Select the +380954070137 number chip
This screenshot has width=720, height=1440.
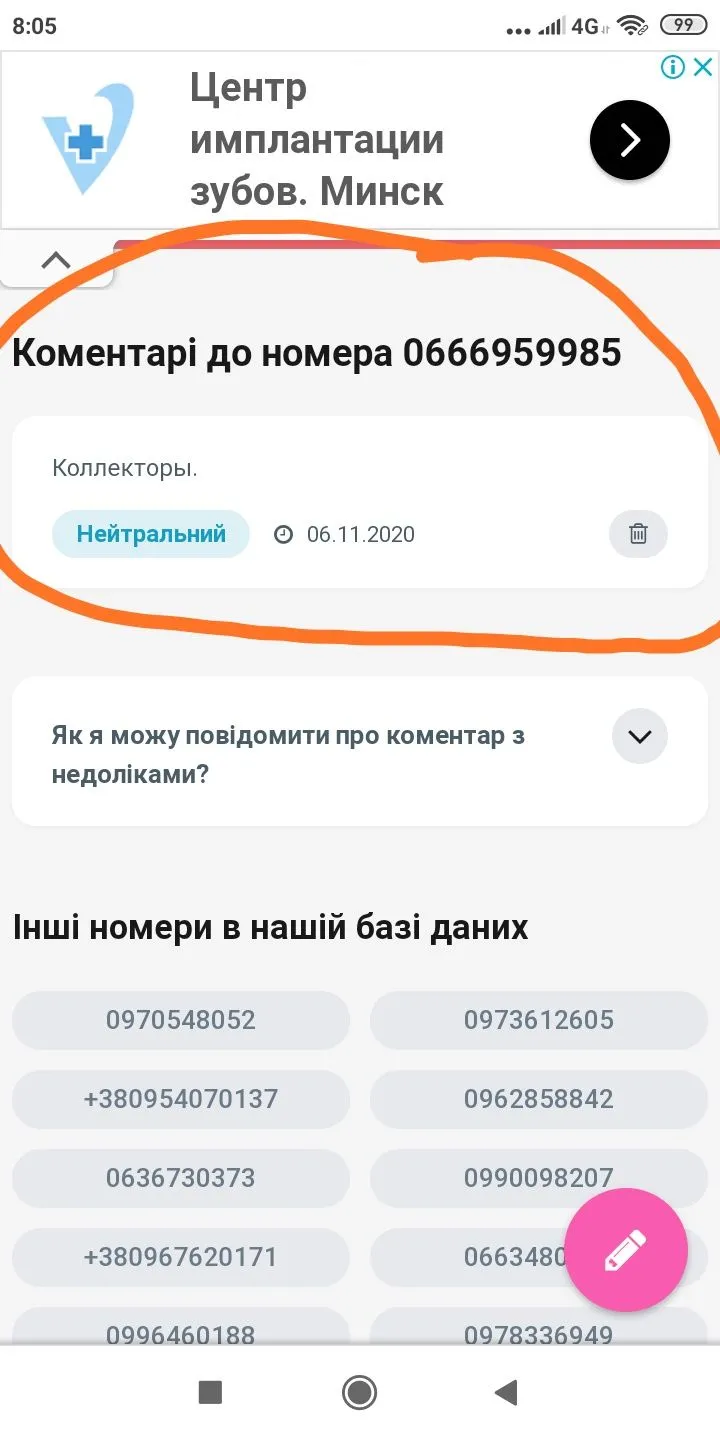pyautogui.click(x=181, y=1099)
